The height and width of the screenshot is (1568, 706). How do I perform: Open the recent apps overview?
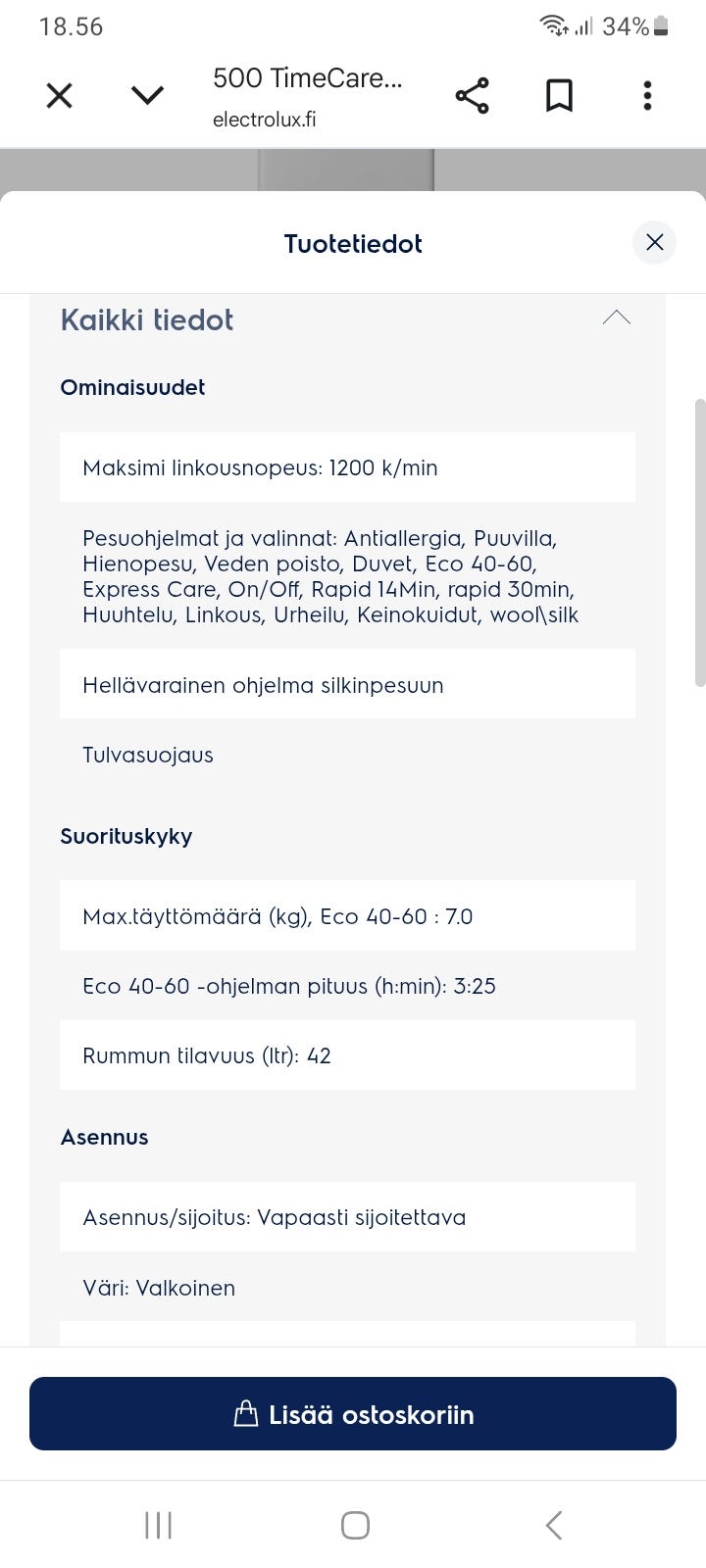(x=158, y=1525)
